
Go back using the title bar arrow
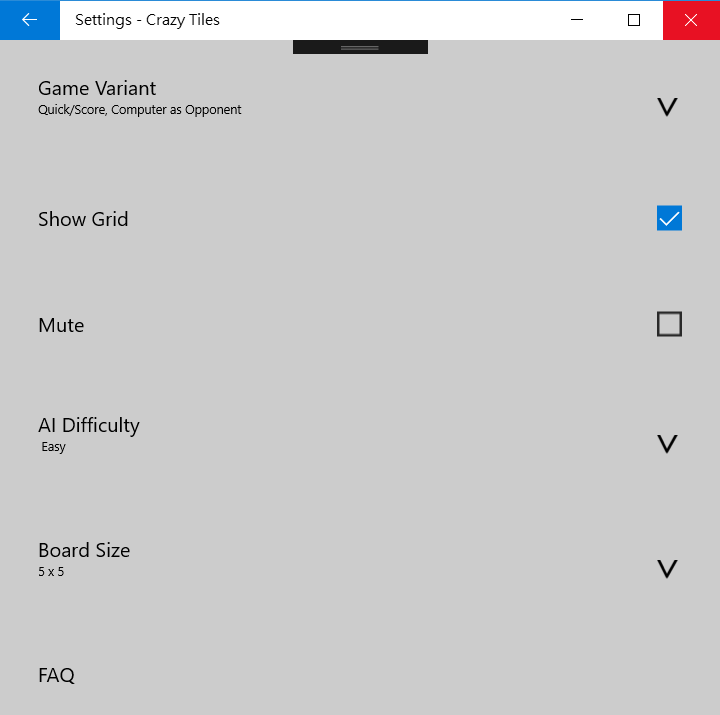pyautogui.click(x=30, y=20)
